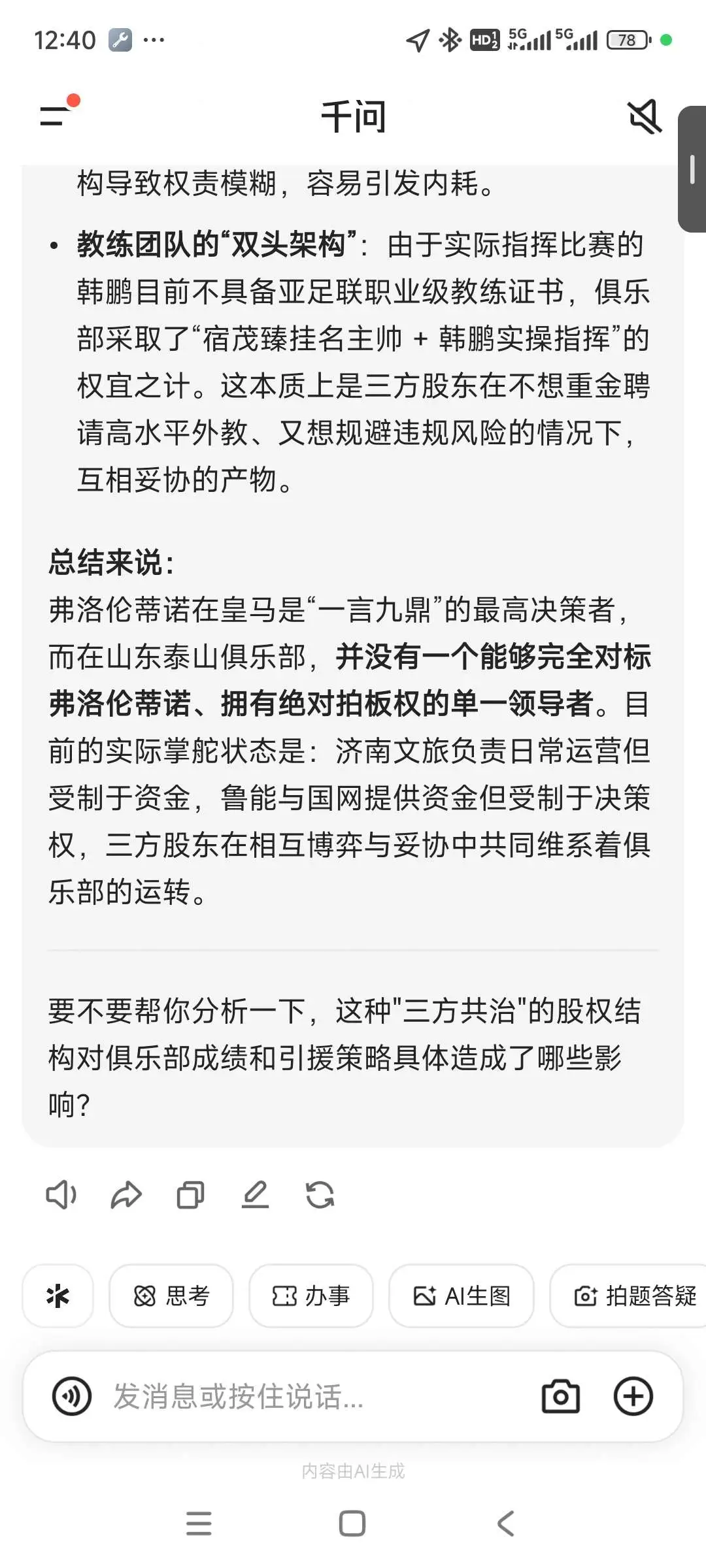This screenshot has width=706, height=1568.
Task: Go to the home screen
Action: [x=352, y=1524]
